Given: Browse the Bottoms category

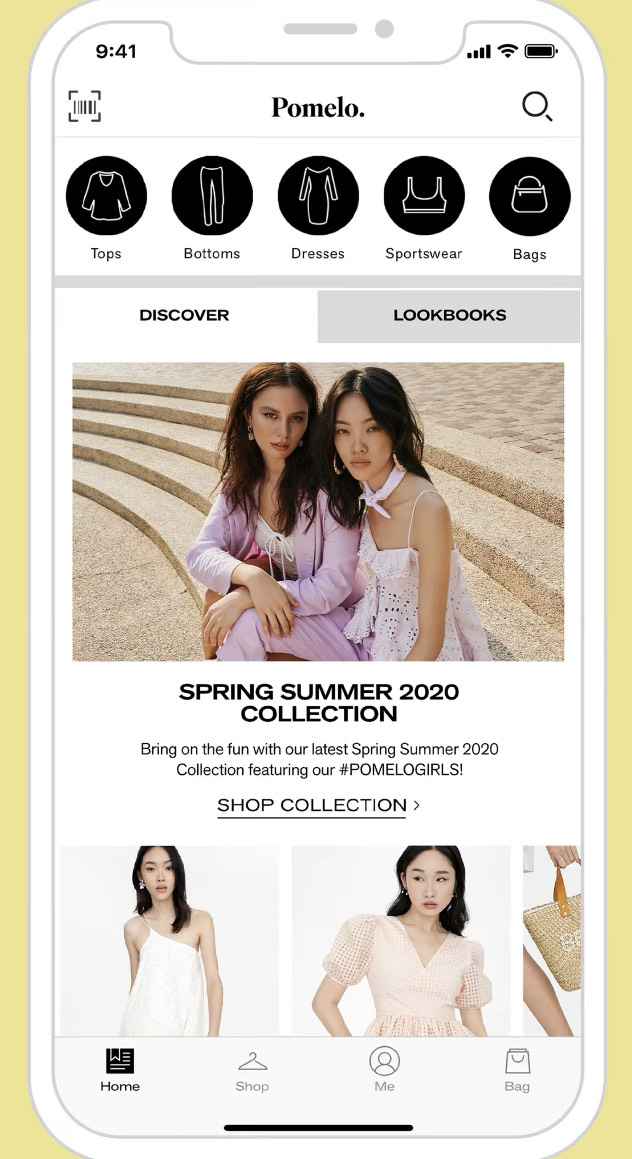Looking at the screenshot, I should (212, 197).
